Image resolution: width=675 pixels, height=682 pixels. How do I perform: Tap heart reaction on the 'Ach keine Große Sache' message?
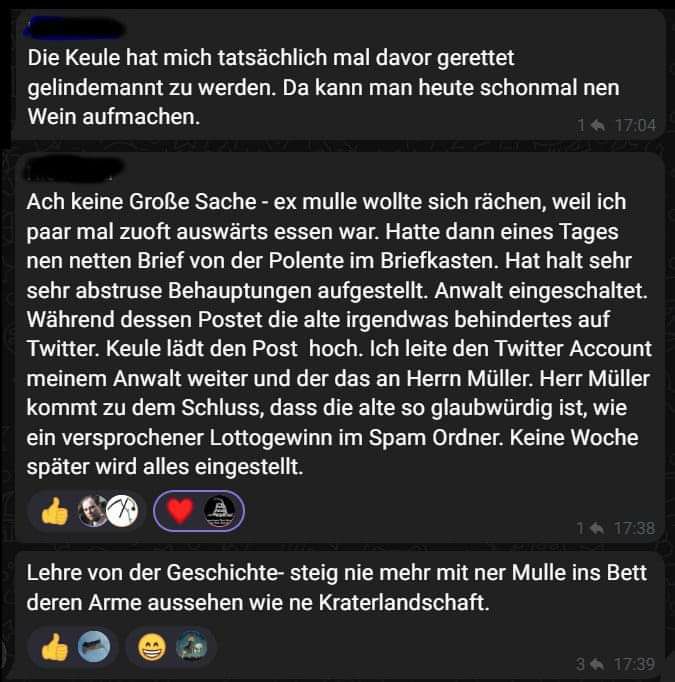coord(178,513)
